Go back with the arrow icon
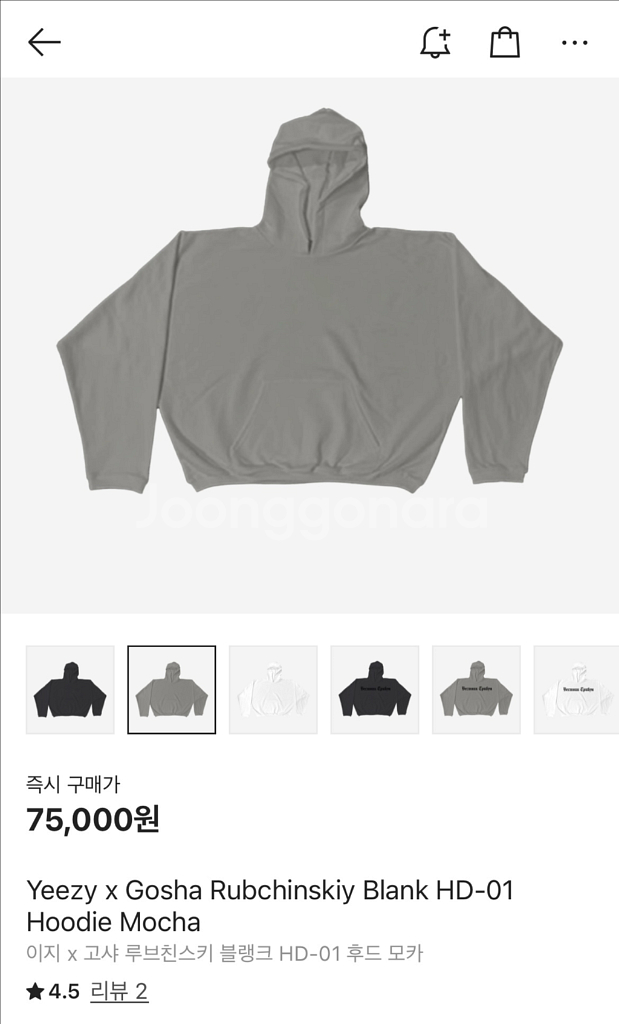 tap(44, 42)
